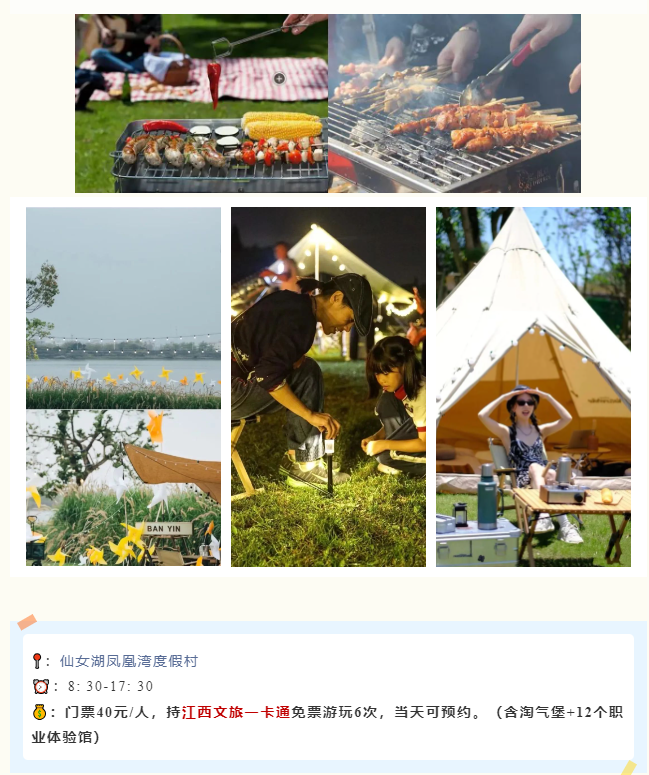Enlarge the camping photo collage
Viewport: 649px width, 775px height.
[x=328, y=387]
